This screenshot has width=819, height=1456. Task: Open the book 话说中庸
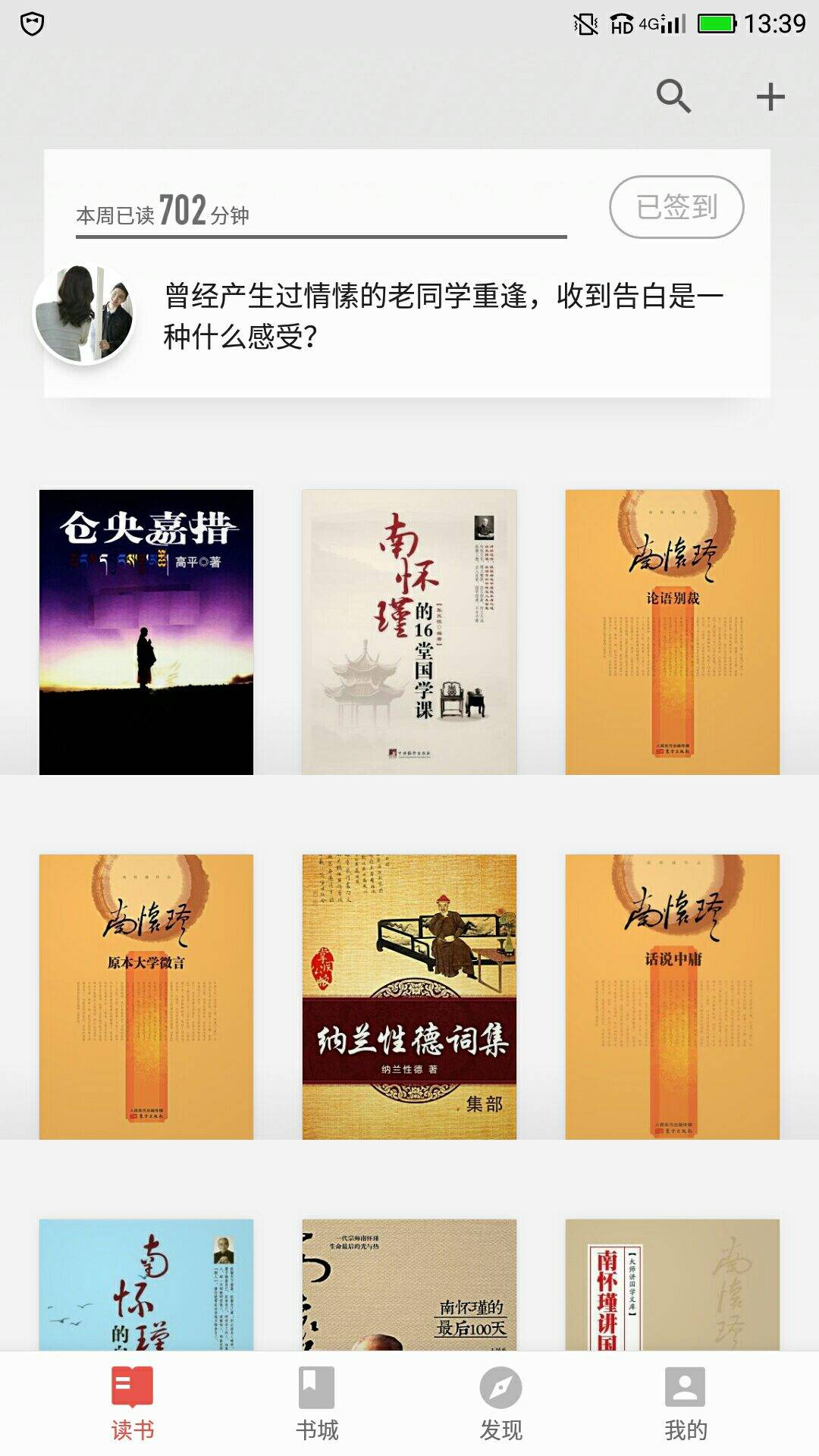tap(672, 996)
